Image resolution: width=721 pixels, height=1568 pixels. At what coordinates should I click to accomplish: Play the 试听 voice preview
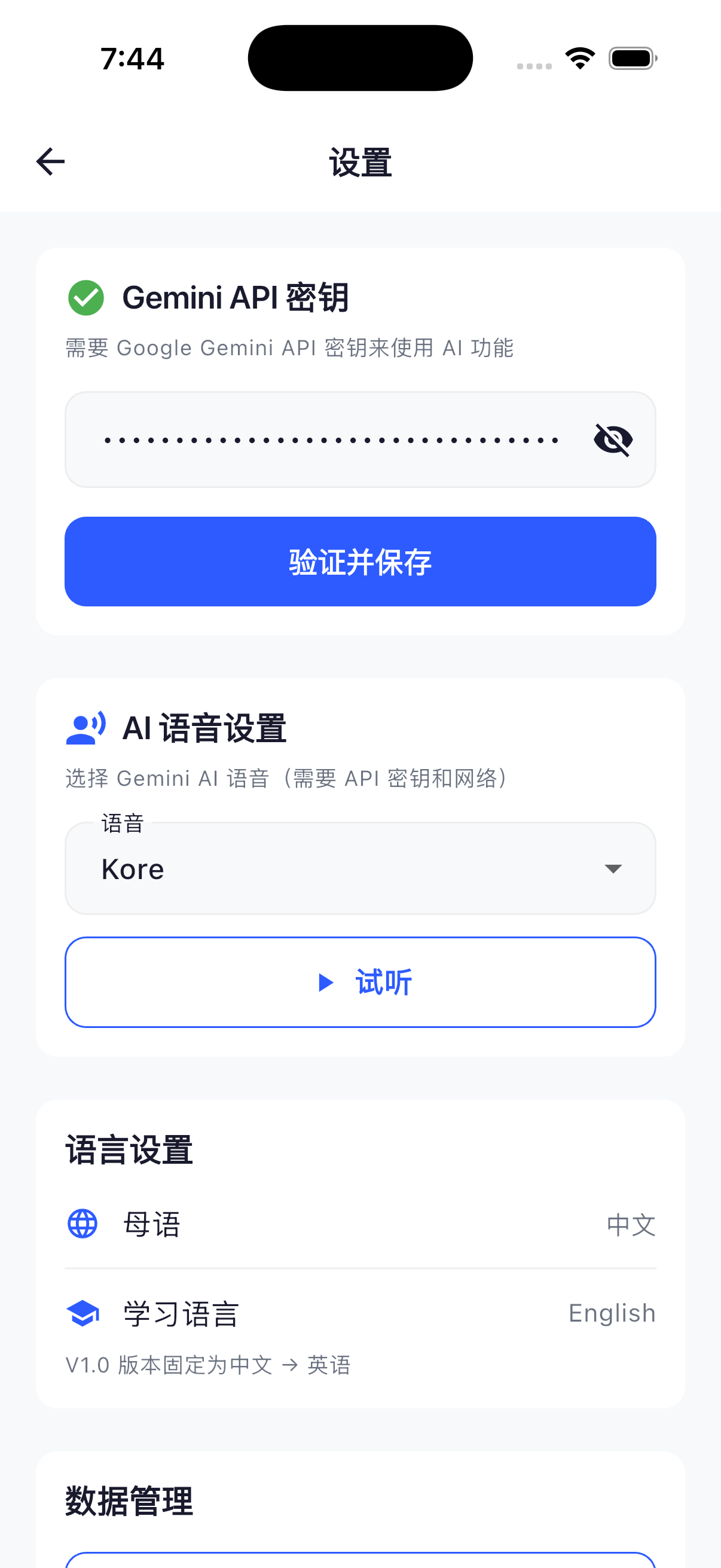[360, 982]
